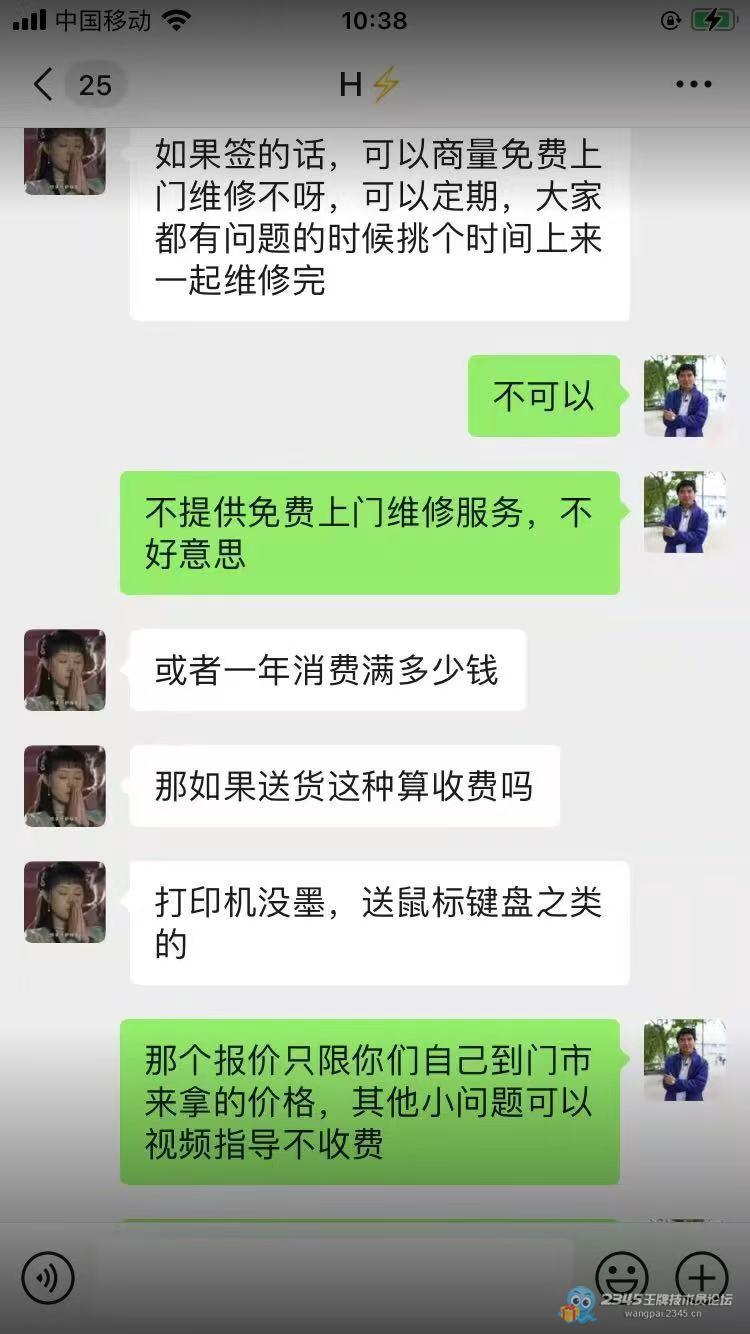Open the plus attachments menu

(702, 1277)
